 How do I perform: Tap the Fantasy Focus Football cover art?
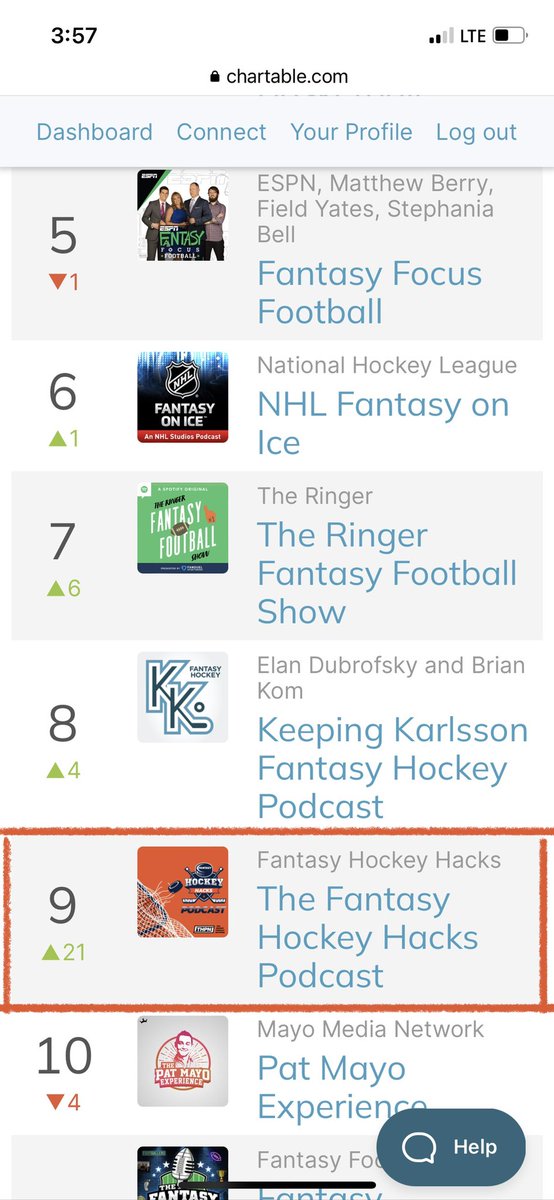click(x=182, y=215)
